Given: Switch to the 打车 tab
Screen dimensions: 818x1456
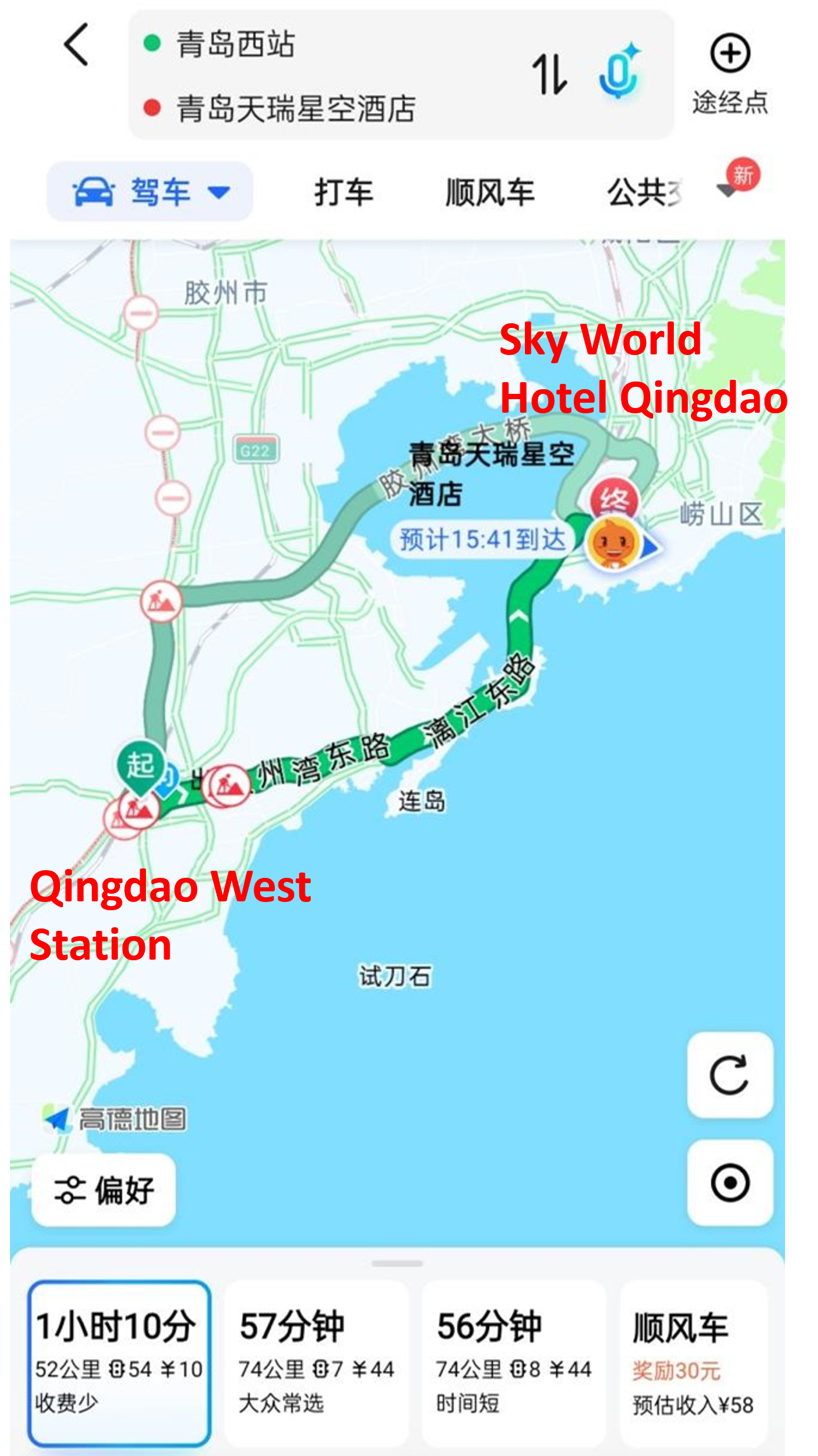Looking at the screenshot, I should [x=344, y=192].
